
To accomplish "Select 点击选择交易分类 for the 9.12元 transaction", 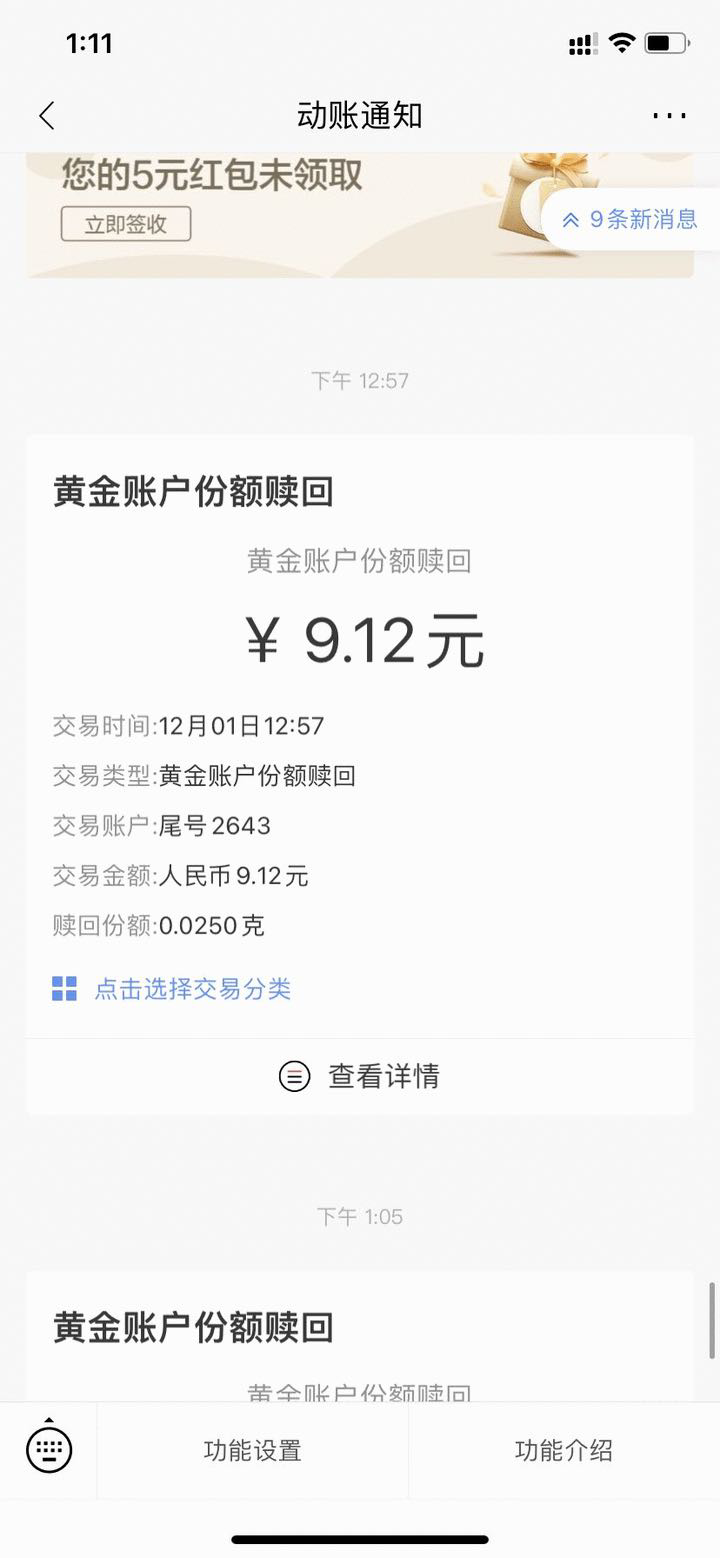I will tap(172, 989).
